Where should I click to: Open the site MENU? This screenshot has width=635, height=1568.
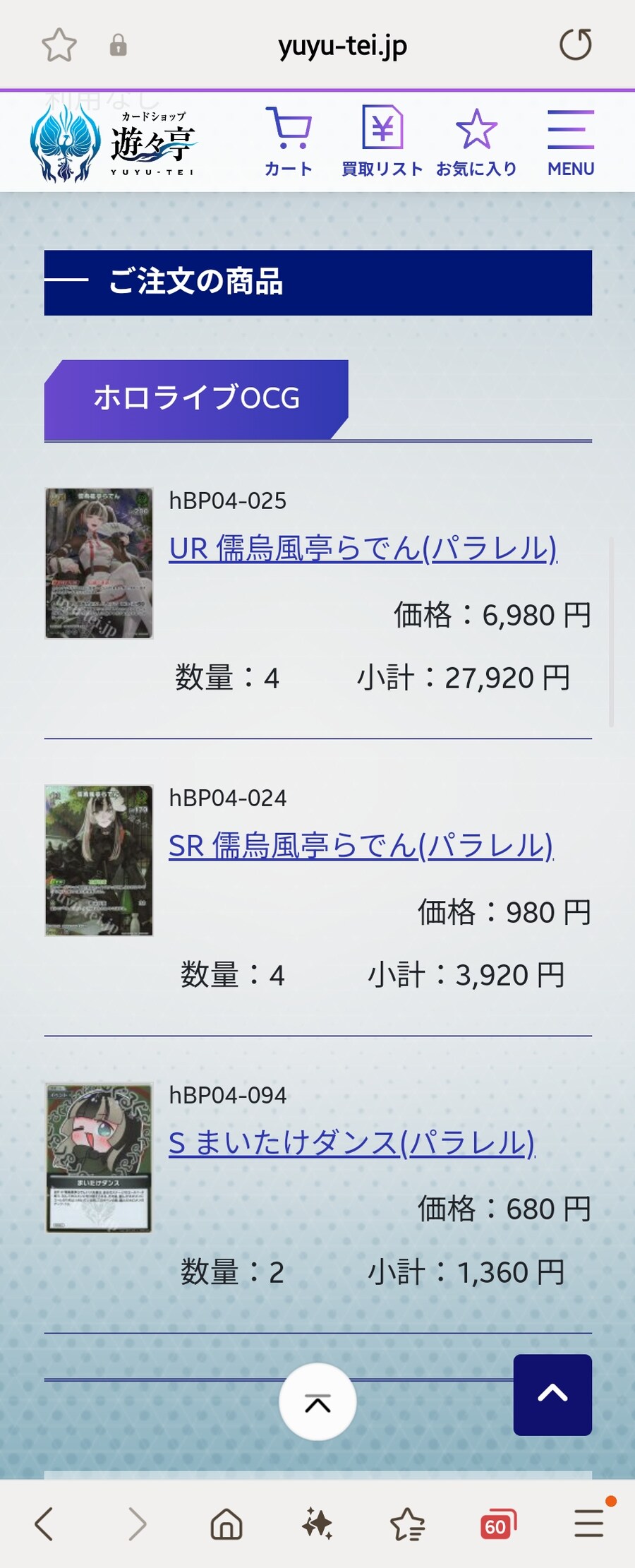pos(571,140)
